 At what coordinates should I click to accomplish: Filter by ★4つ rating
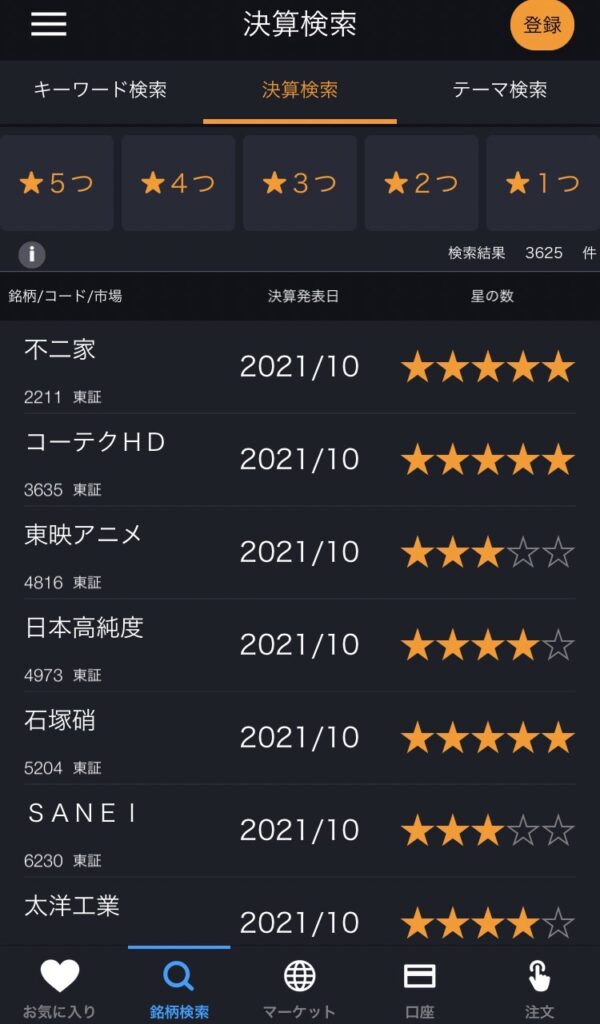[178, 184]
